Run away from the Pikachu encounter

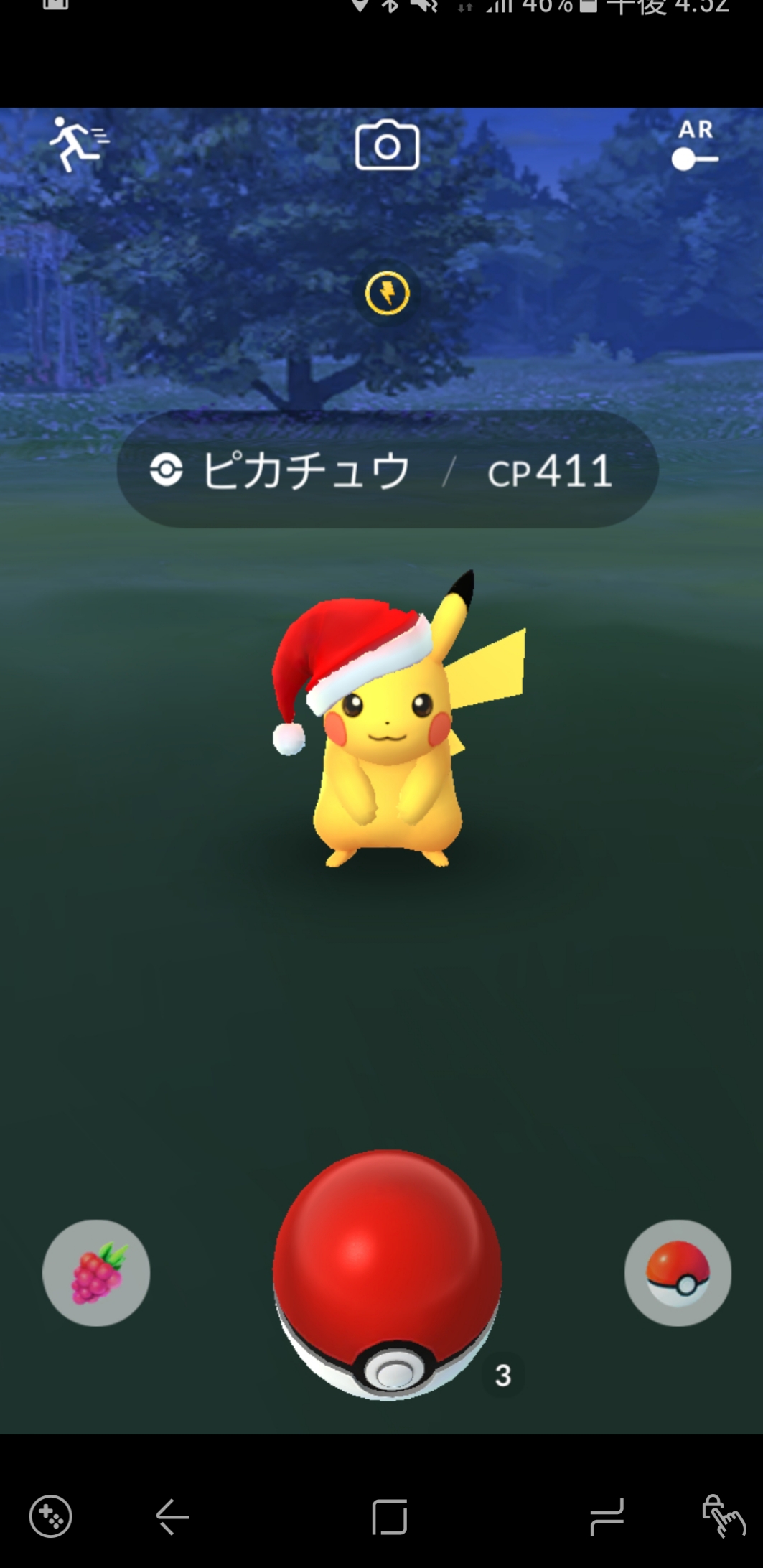coord(78,144)
